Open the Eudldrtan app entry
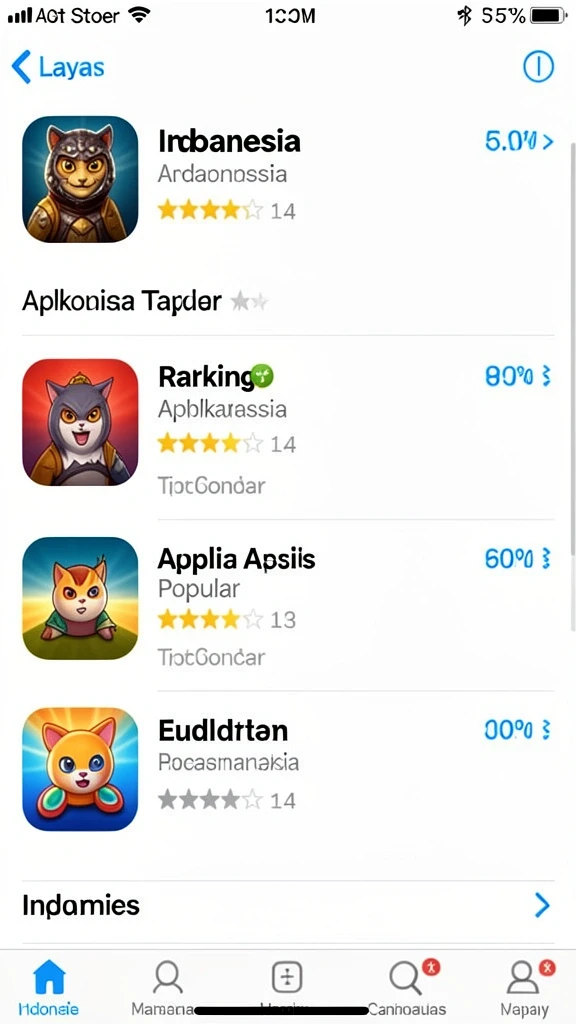This screenshot has height=1024, width=576. point(288,769)
